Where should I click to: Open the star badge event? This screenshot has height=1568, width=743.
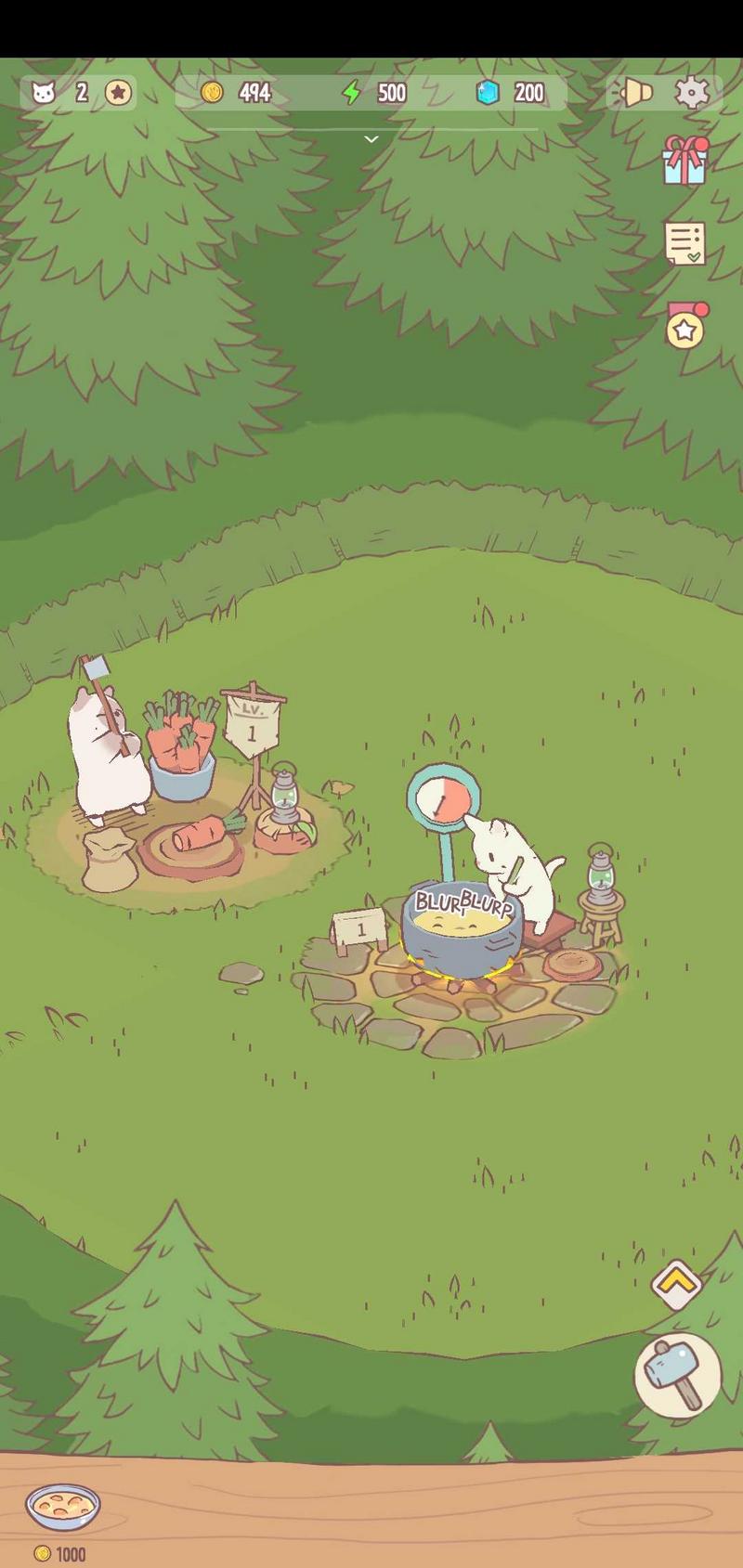[x=686, y=326]
